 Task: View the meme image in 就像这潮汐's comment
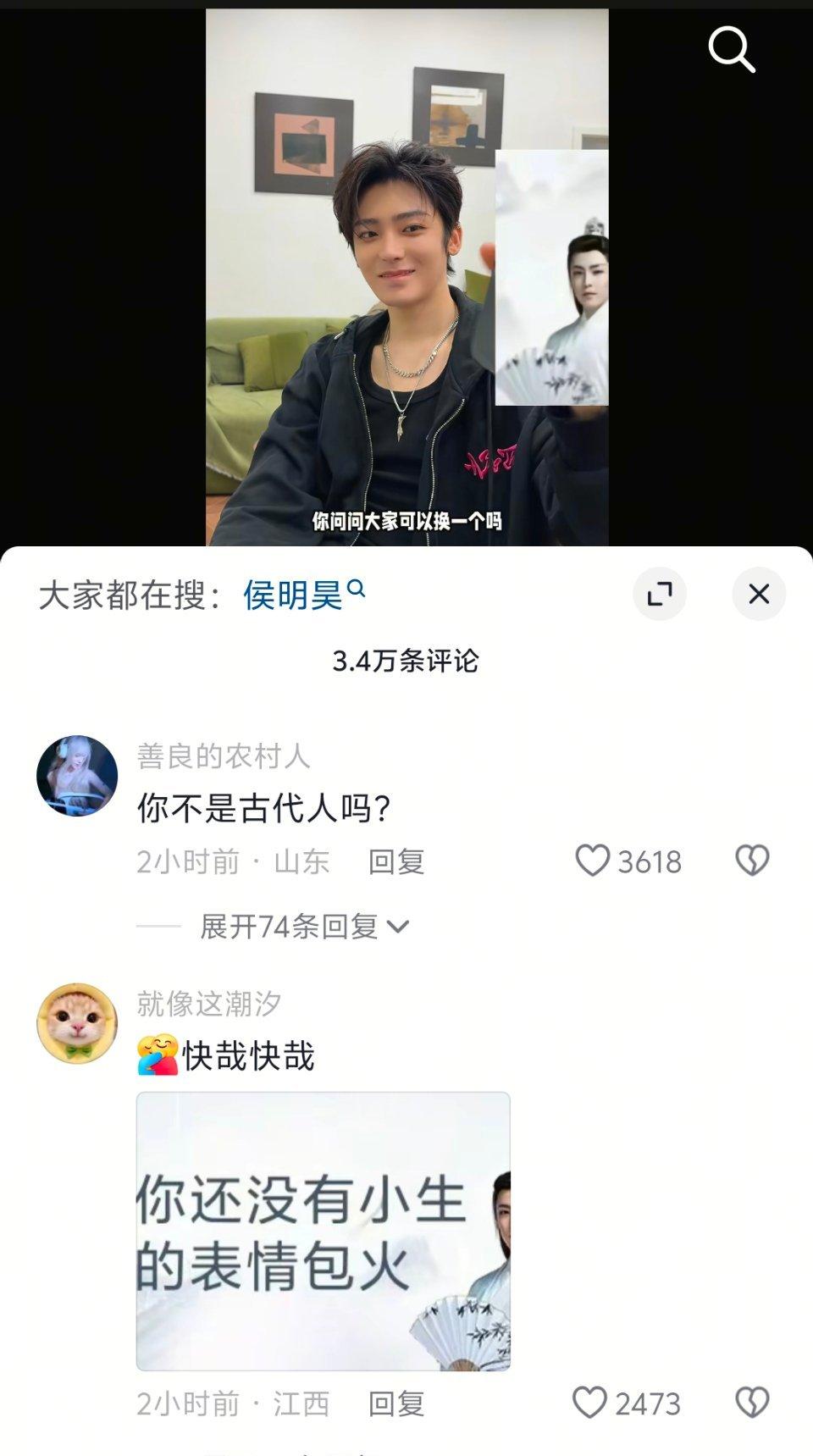[323, 1231]
